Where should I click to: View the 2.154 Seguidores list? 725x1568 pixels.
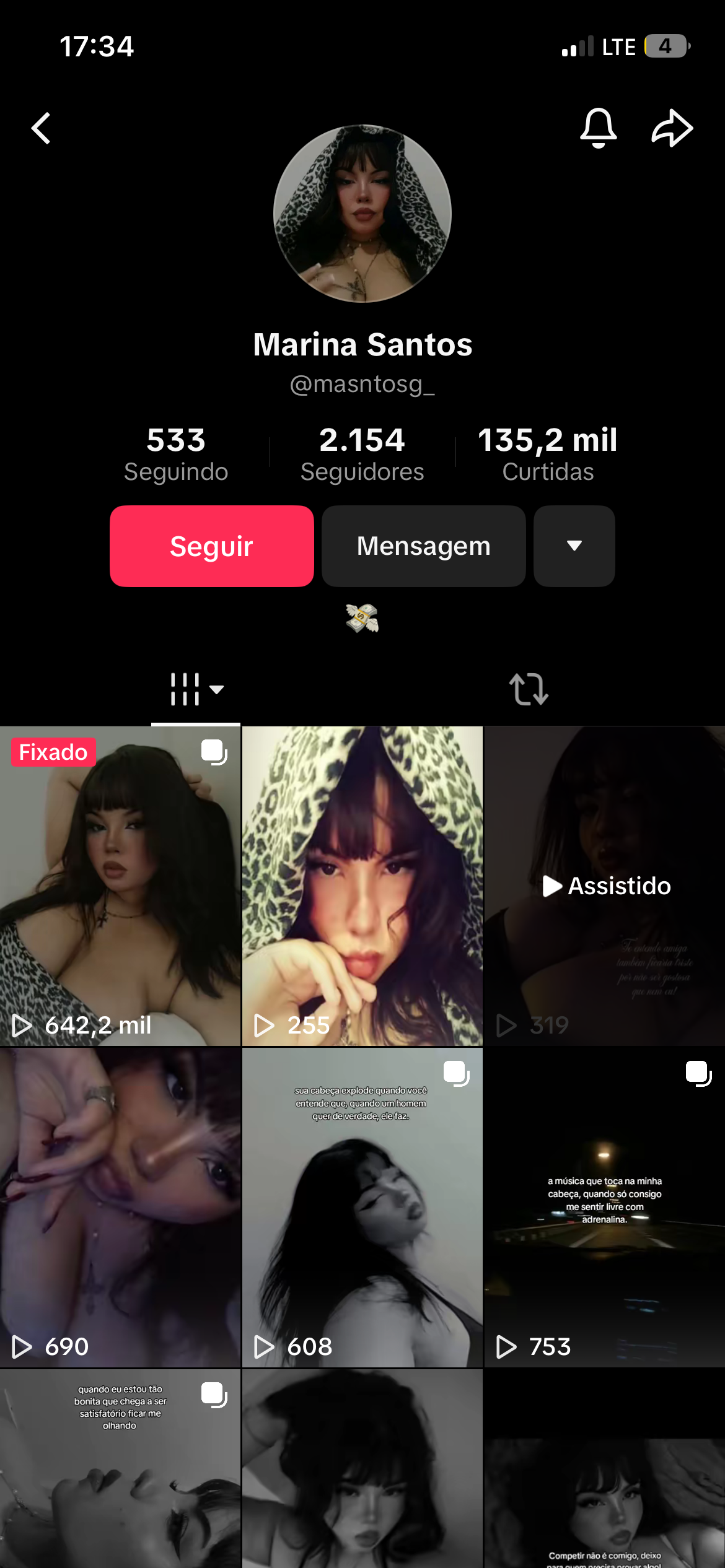(362, 454)
